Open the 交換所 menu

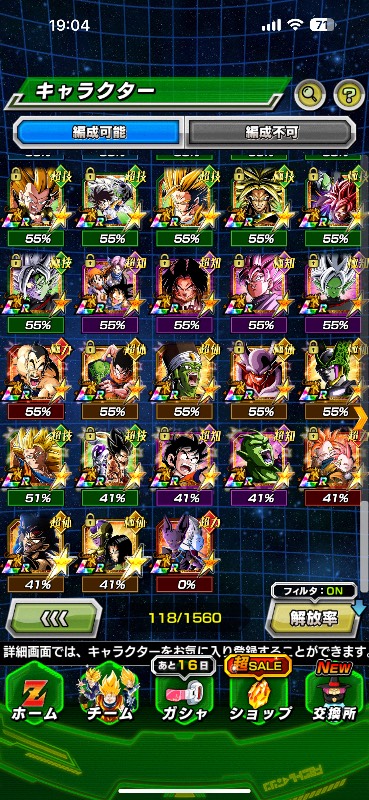click(334, 698)
